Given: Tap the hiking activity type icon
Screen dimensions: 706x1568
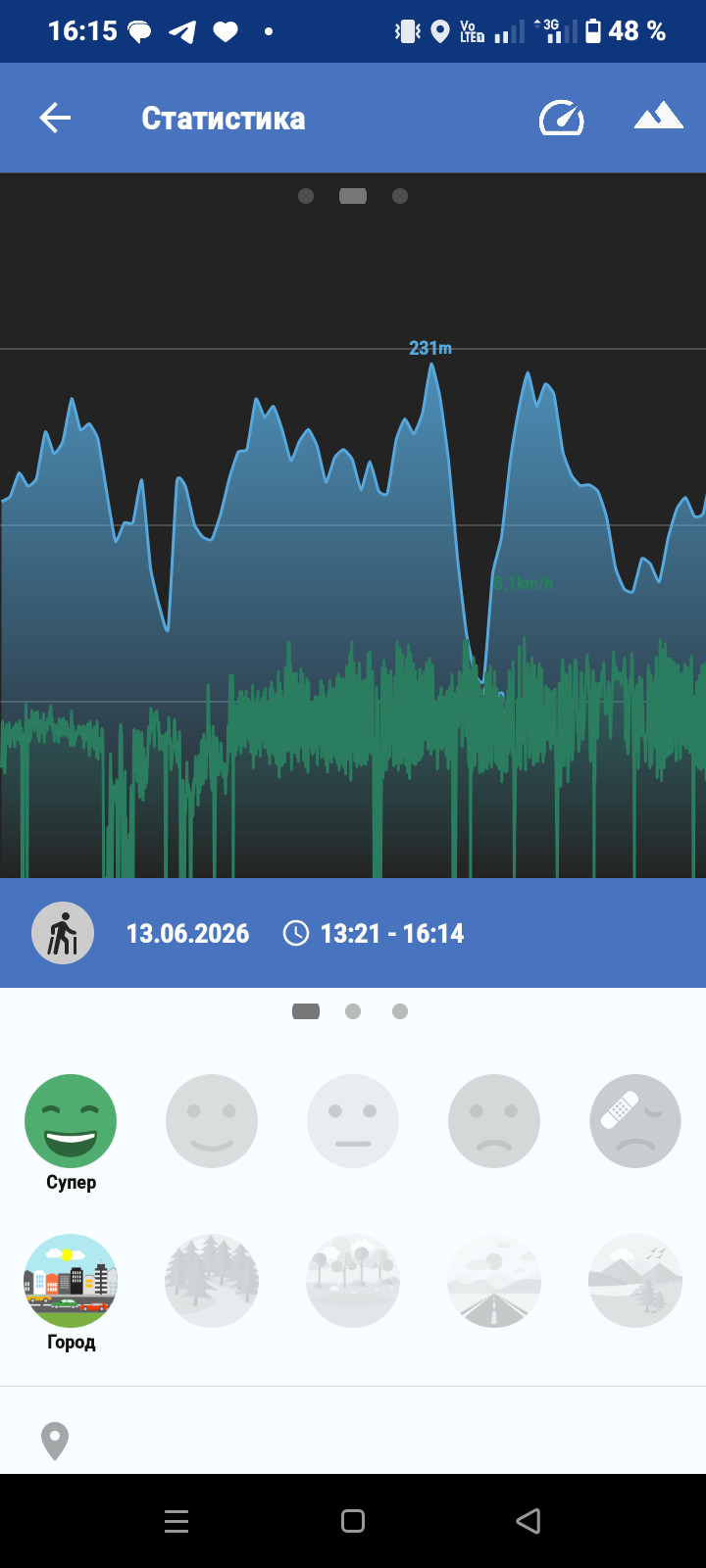Looking at the screenshot, I should coord(63,933).
